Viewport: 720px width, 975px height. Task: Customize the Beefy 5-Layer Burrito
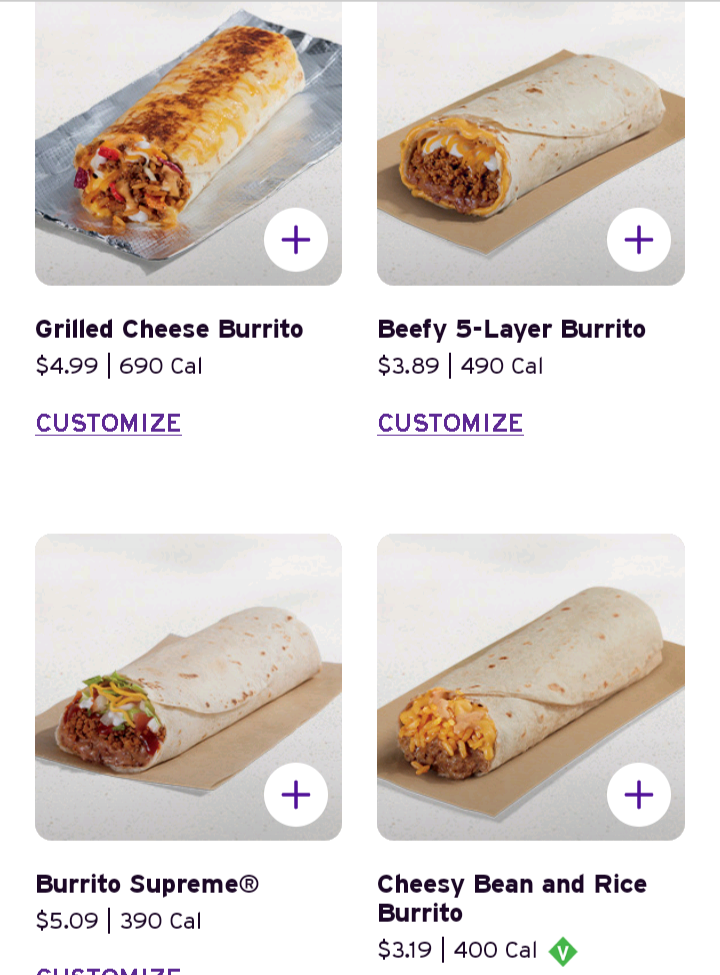[x=450, y=423]
